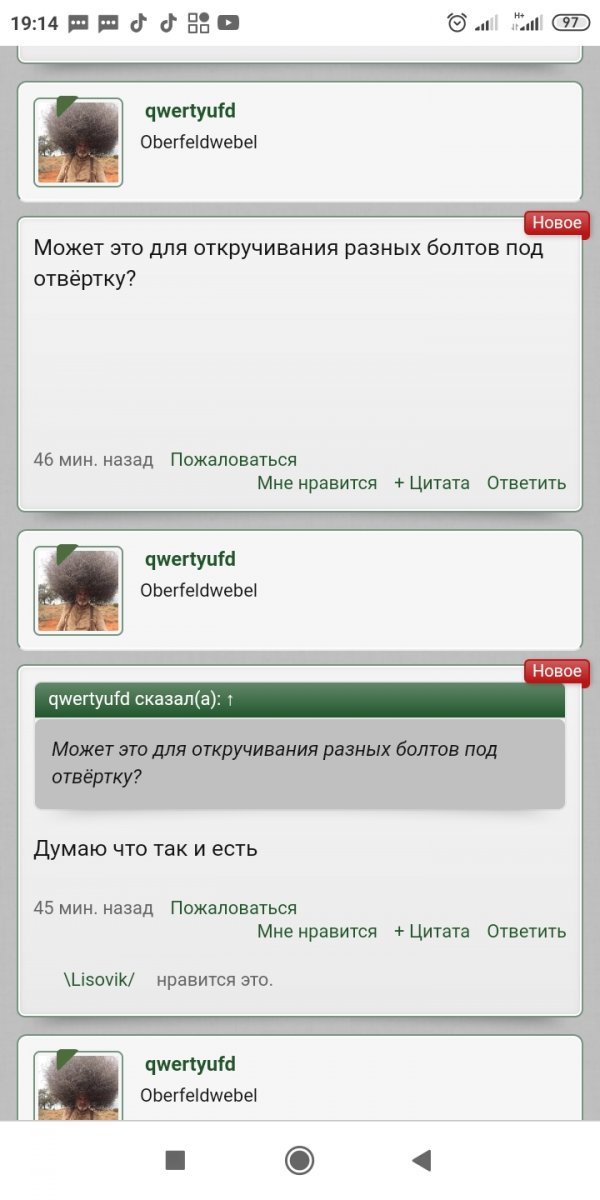Like the post 'Думаю что так и есть'
Viewport: 600px width, 1200px height.
click(x=317, y=931)
